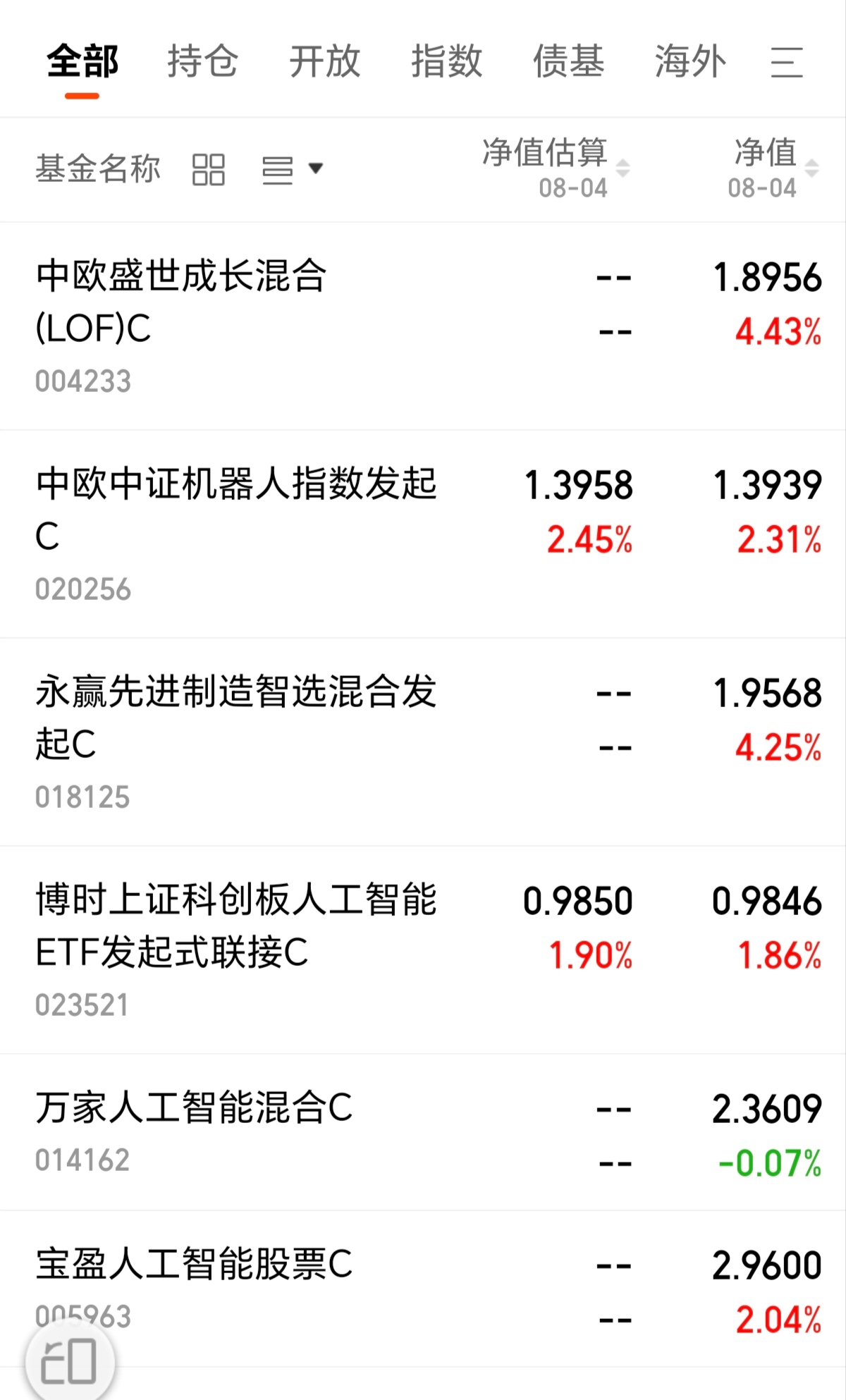Open fund 万家人工智能混合C
846x1400 pixels.
(x=423, y=1132)
